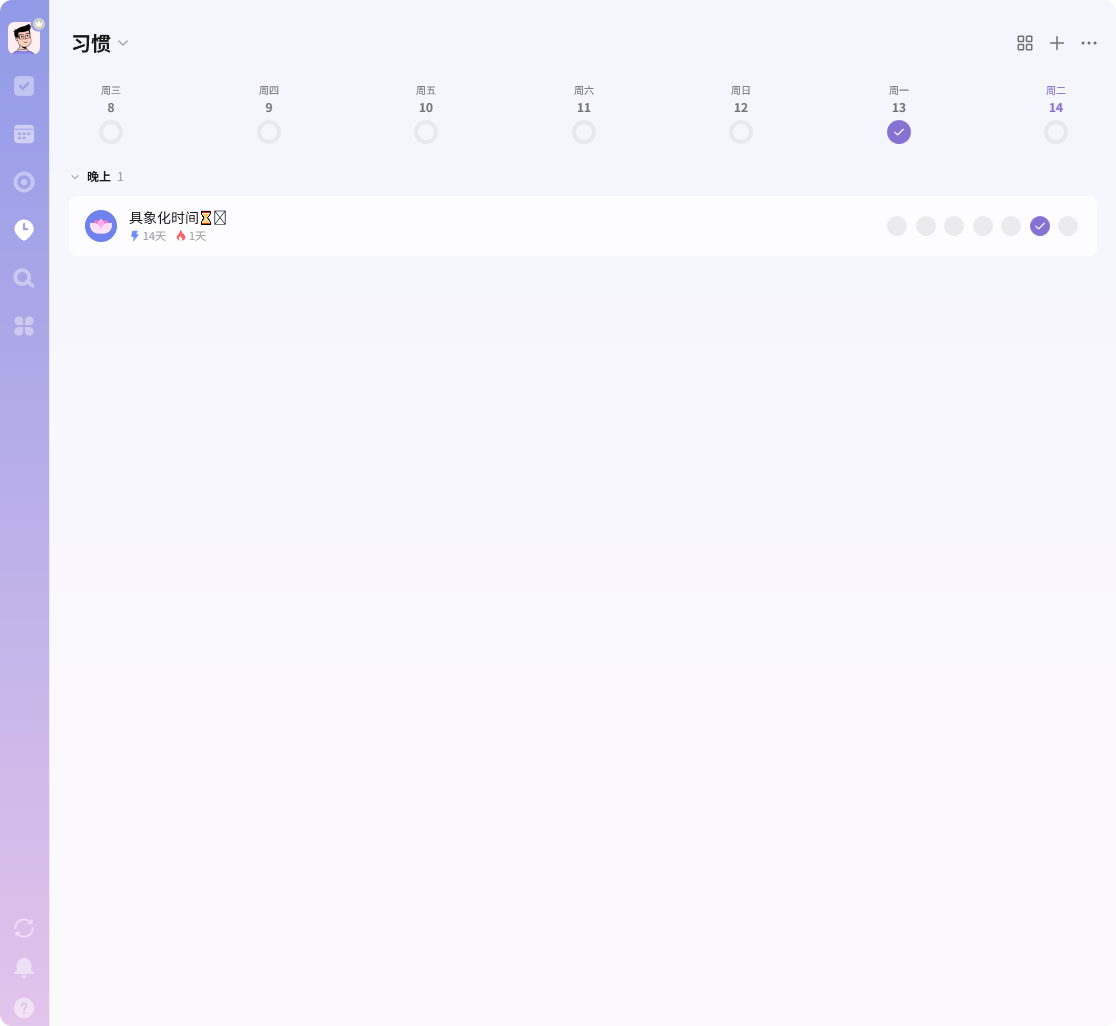Open the focus target tab in sidebar

coord(24,182)
